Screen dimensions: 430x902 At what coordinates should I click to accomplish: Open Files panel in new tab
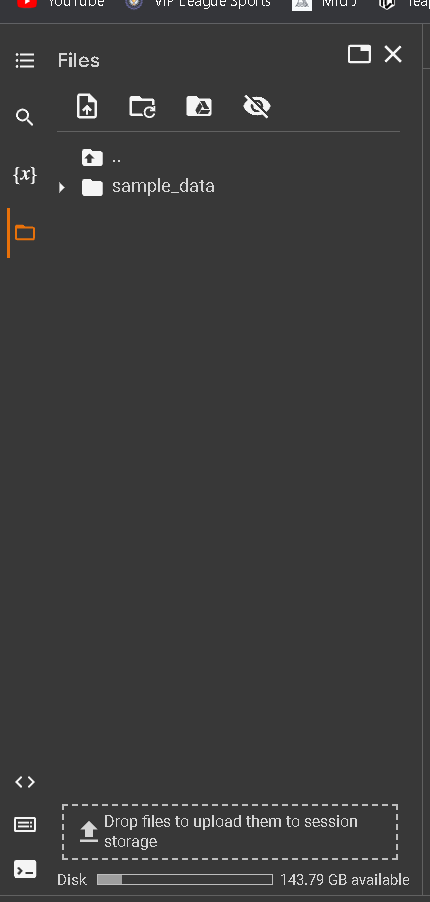click(359, 54)
